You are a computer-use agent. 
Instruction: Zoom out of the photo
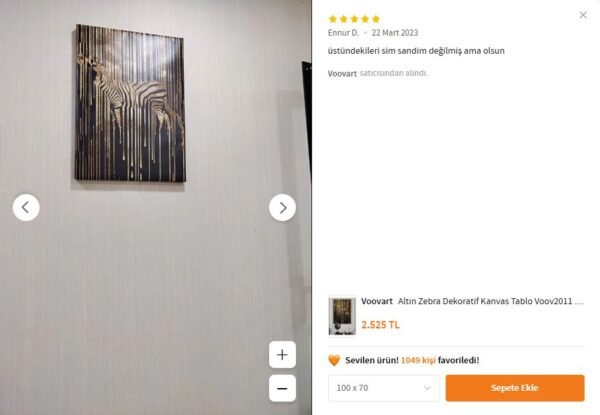[x=282, y=388]
